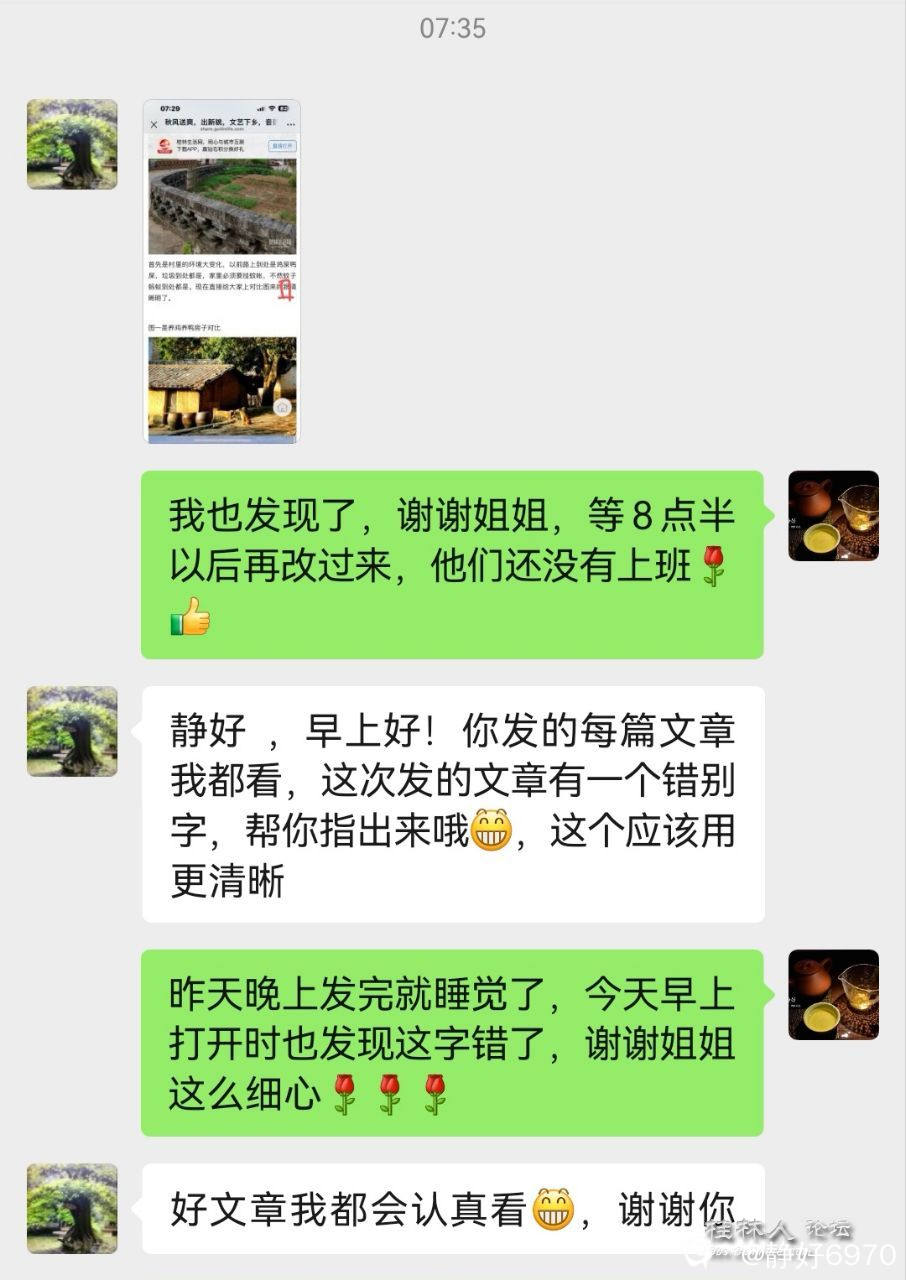Open tea avatar beside the 昨天晚上发完就睡觉了 message
This screenshot has height=1280, width=906.
[833, 994]
